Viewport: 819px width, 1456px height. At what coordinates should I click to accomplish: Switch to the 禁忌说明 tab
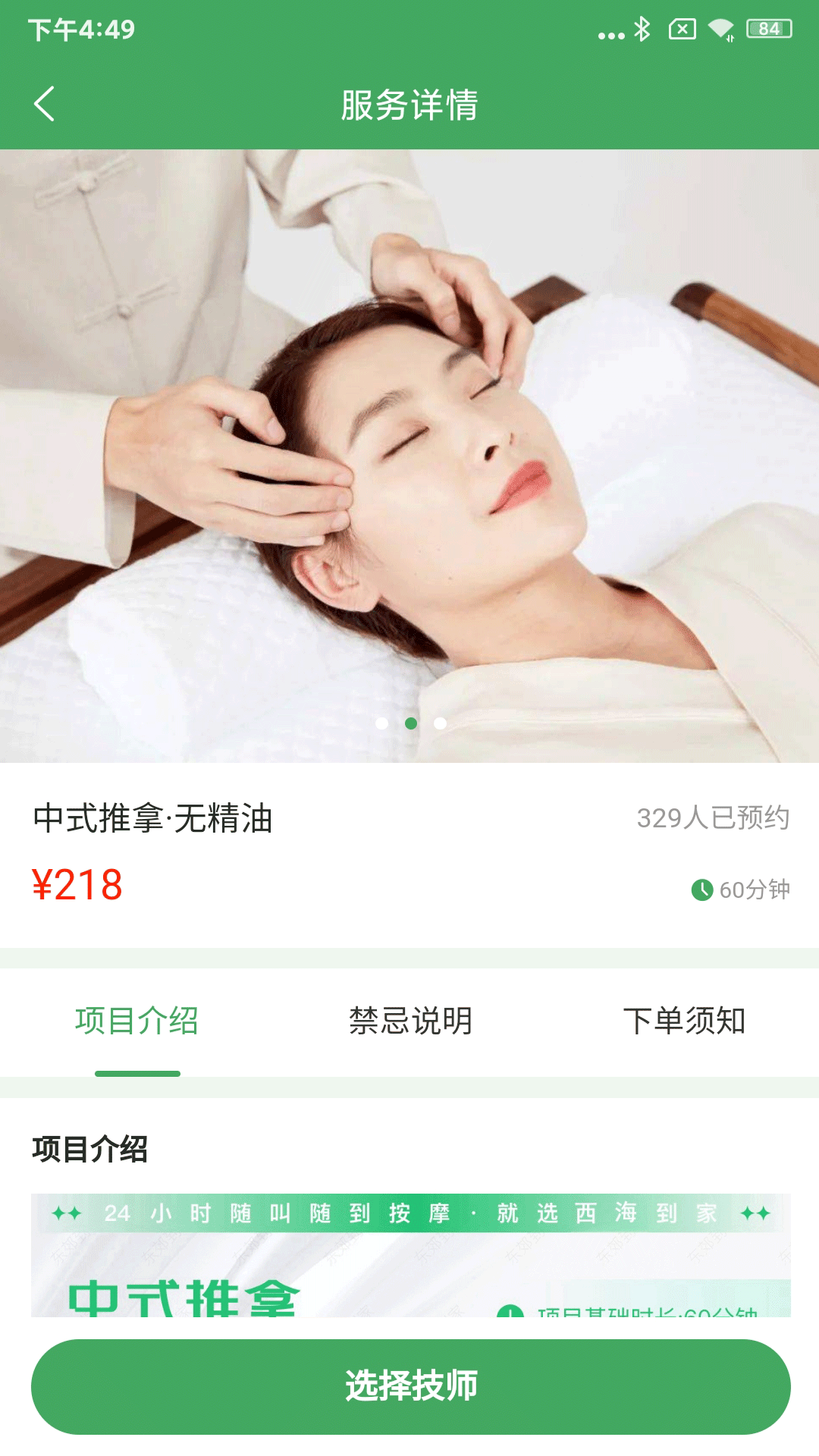[409, 1021]
